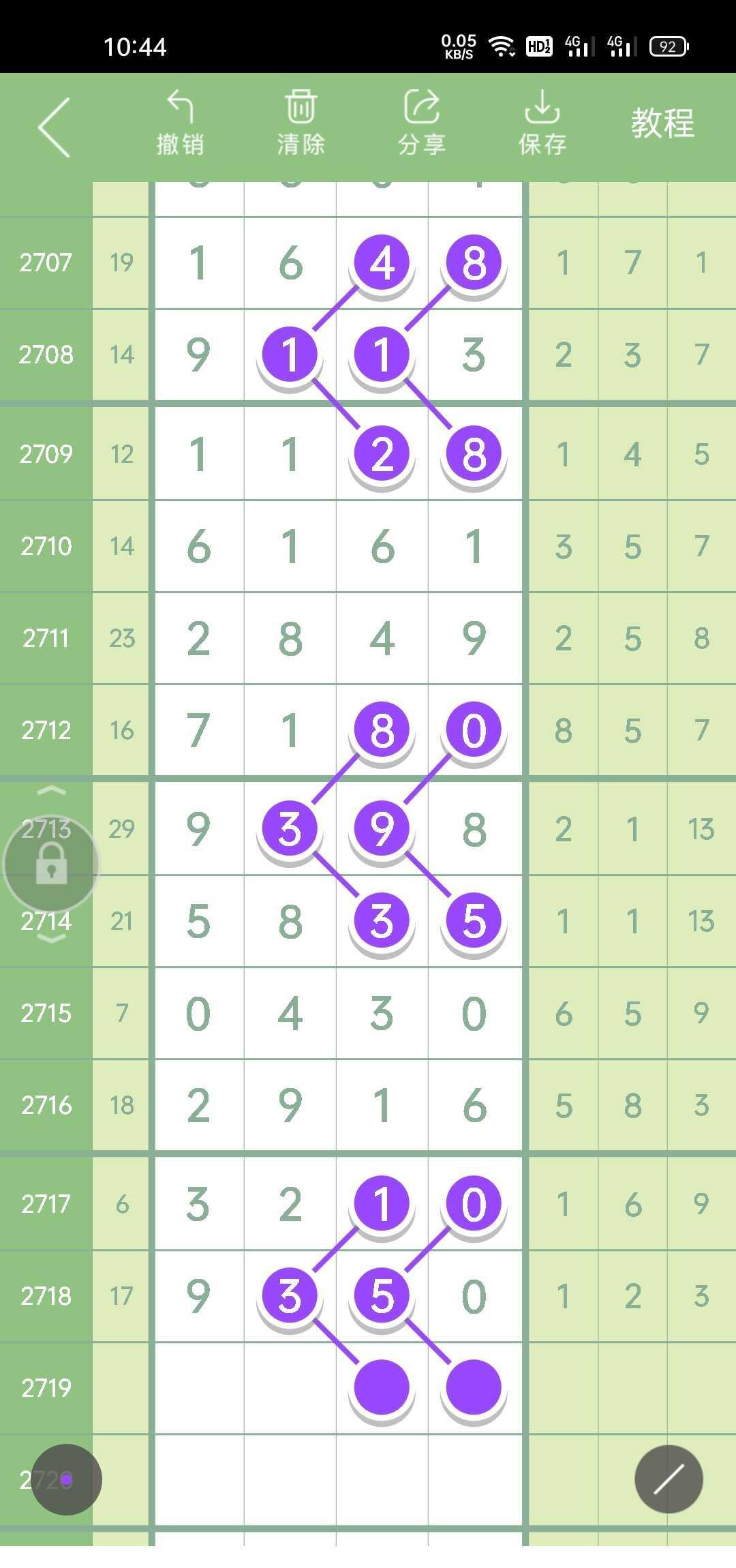Select the dot marker tool button
736x1568 pixels.
point(67,1479)
